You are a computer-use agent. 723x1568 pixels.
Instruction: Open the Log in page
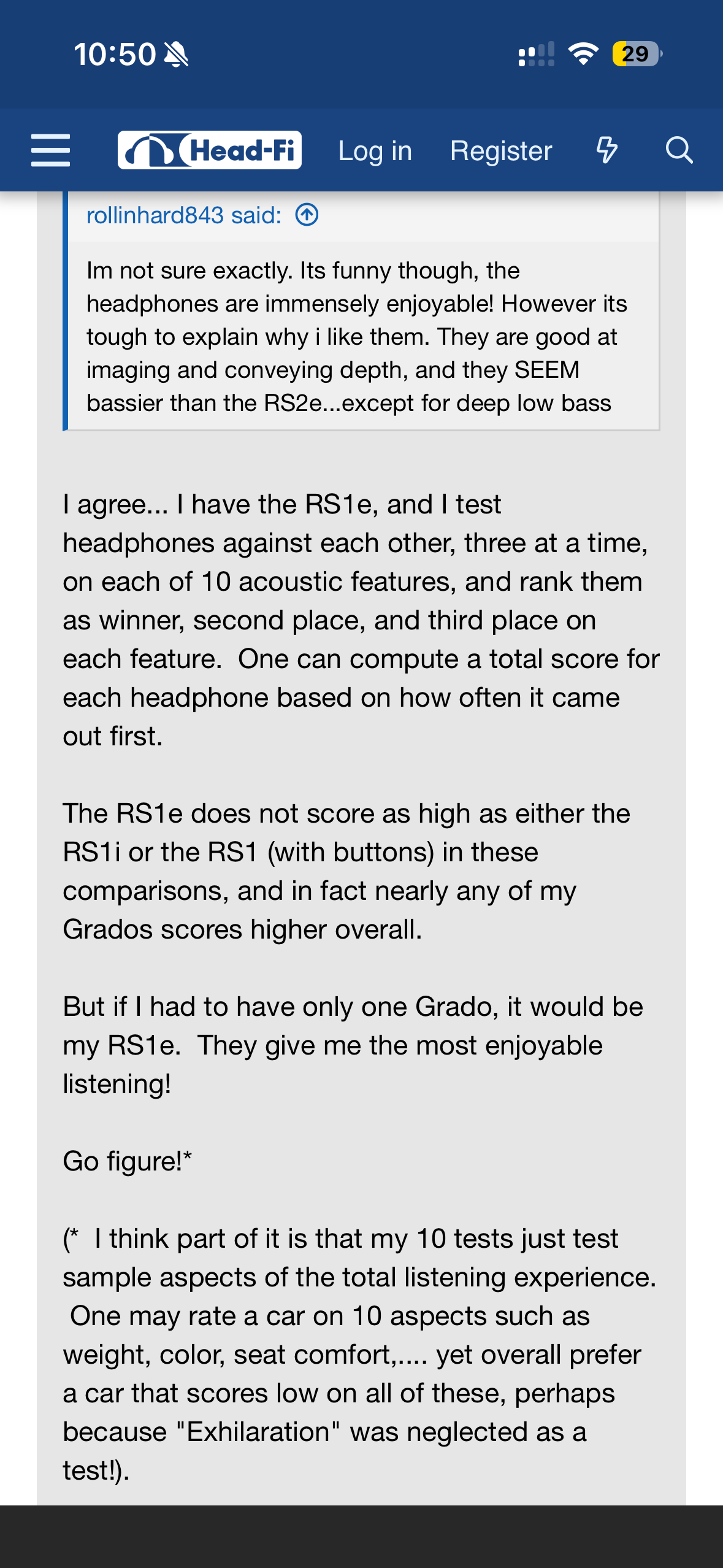click(375, 151)
